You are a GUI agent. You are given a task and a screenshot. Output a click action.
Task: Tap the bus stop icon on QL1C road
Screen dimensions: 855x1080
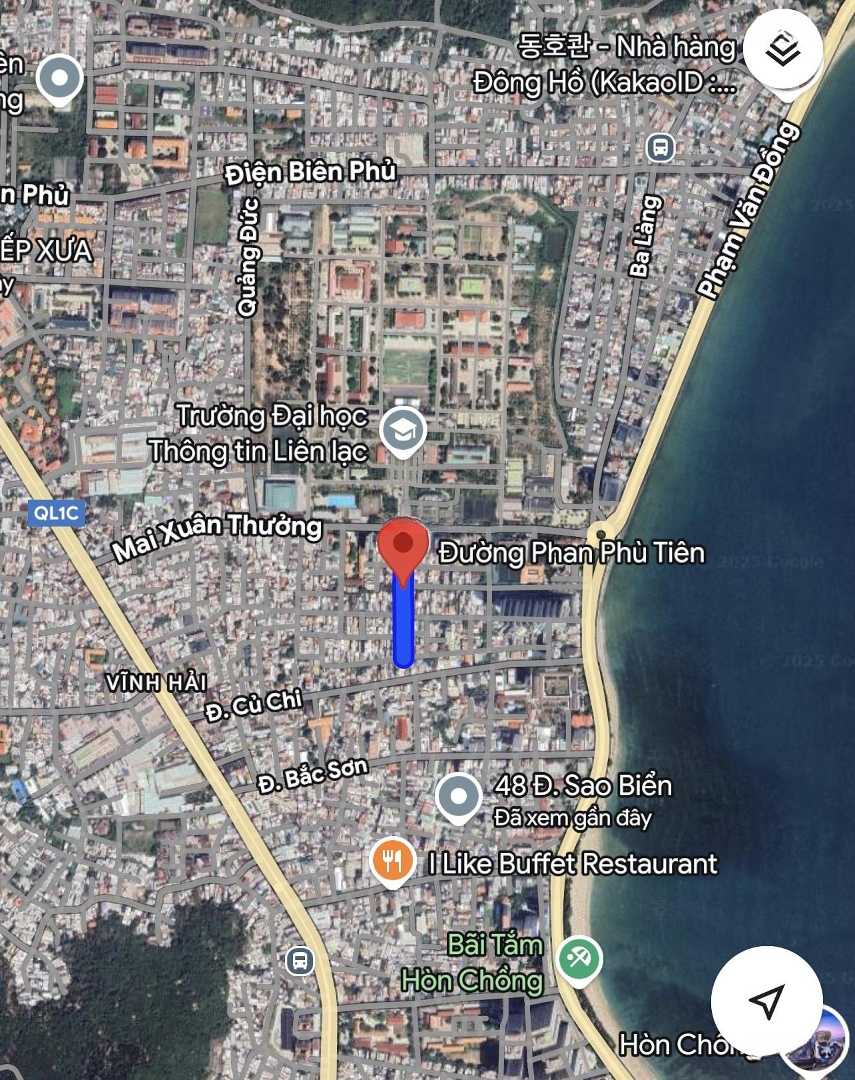(298, 962)
